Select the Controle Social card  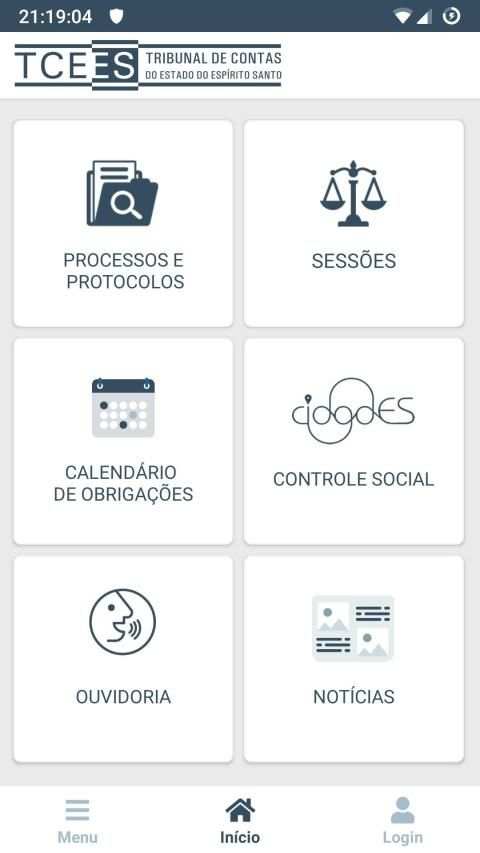click(354, 441)
